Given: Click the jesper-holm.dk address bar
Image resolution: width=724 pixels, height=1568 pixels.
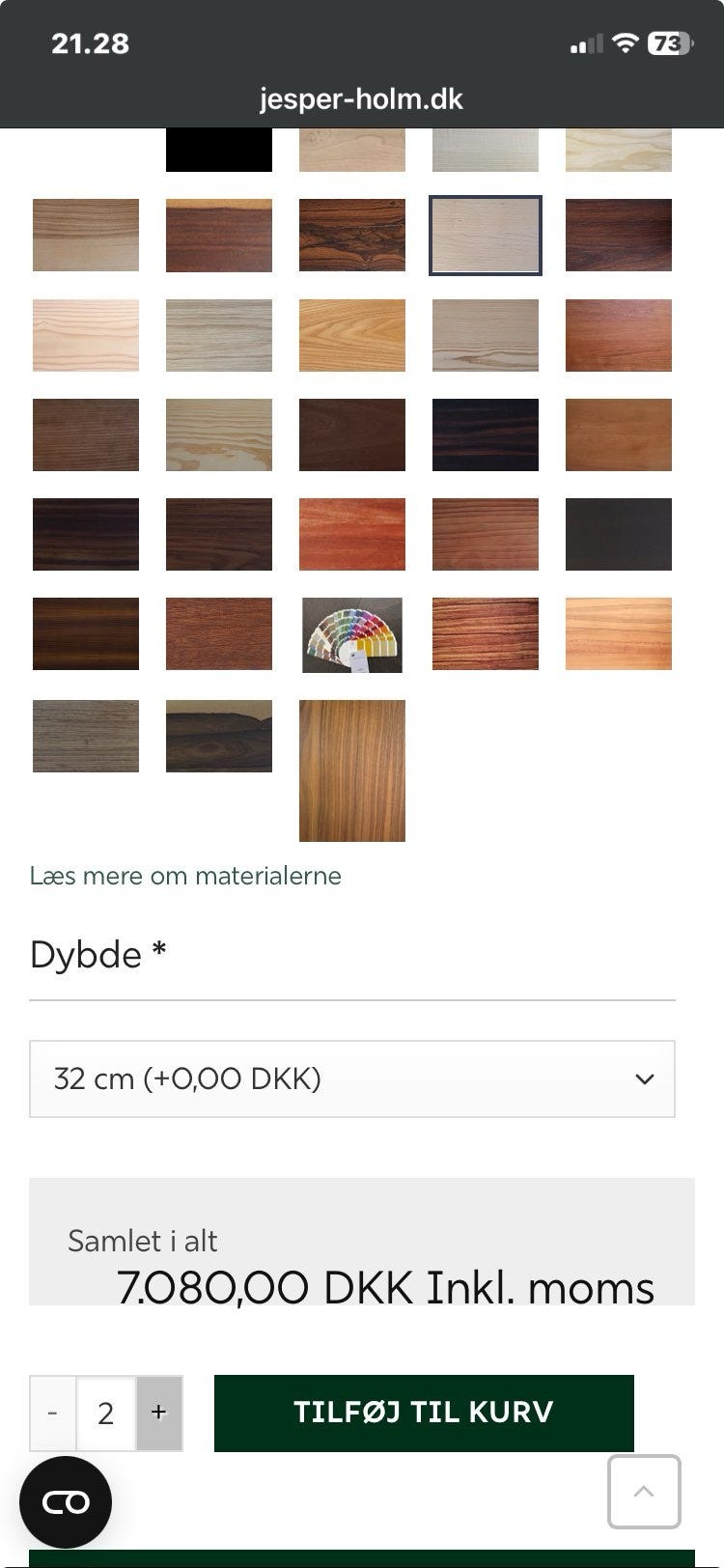Looking at the screenshot, I should [x=362, y=98].
